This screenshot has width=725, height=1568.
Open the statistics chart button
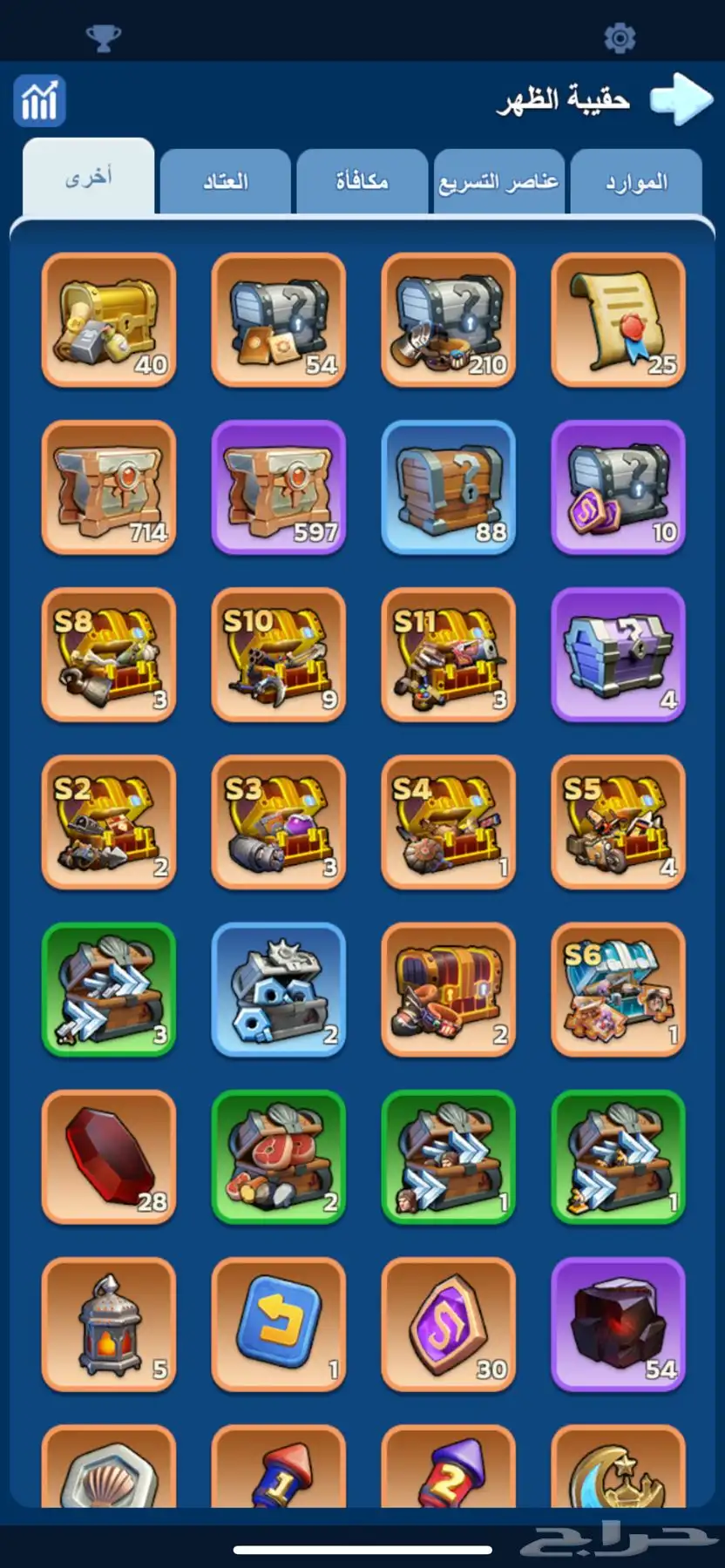click(39, 101)
